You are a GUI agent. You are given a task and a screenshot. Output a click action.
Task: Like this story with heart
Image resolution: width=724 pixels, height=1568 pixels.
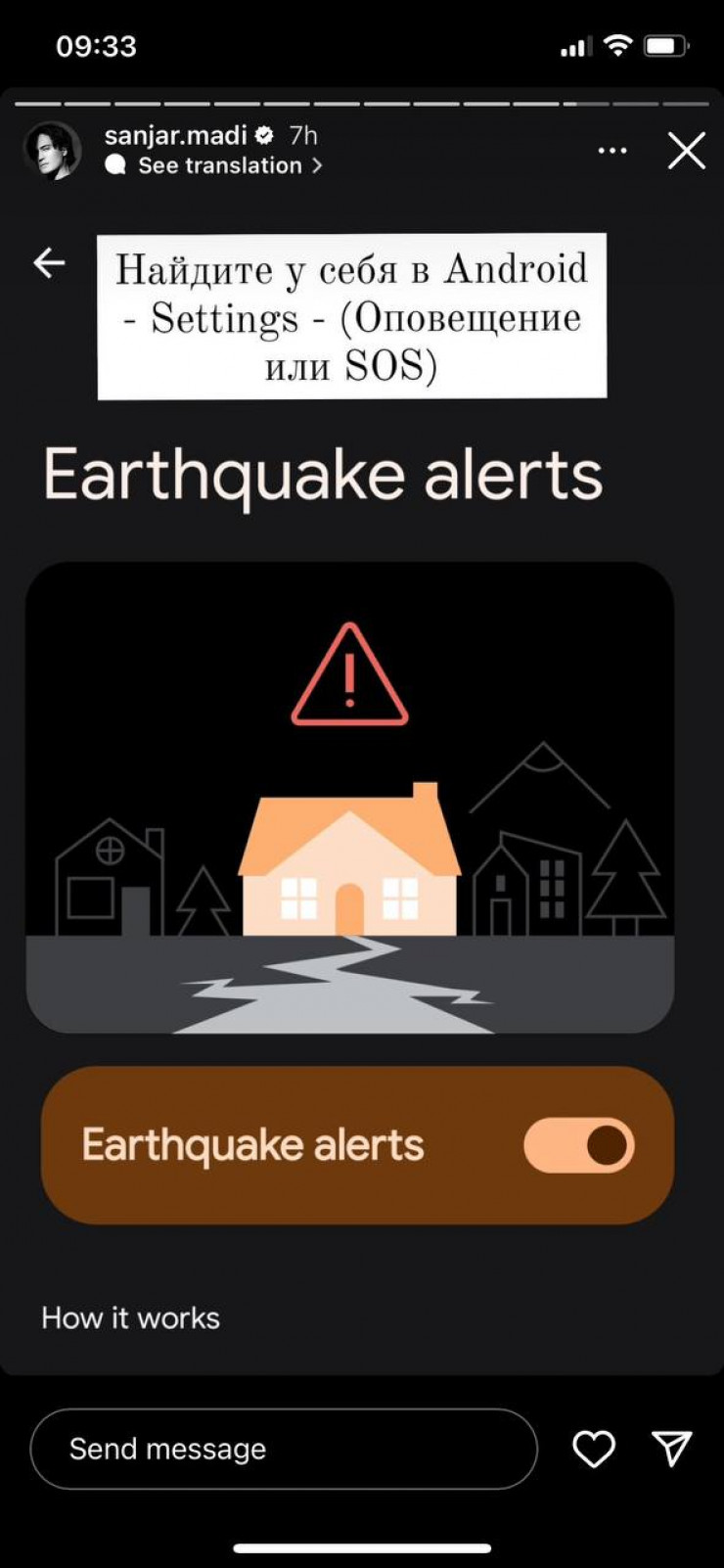[x=594, y=1449]
